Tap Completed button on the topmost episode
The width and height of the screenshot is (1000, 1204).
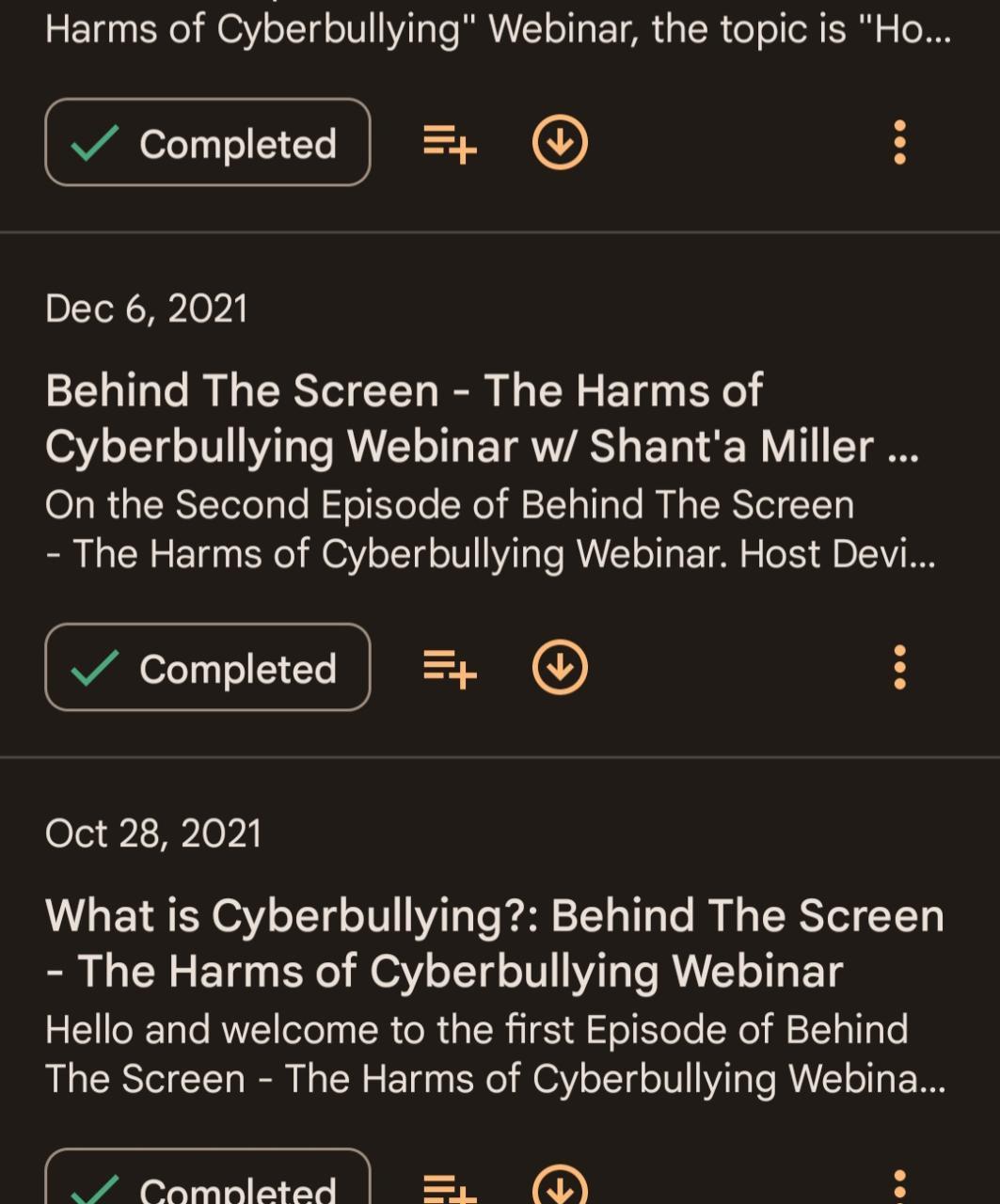(208, 143)
